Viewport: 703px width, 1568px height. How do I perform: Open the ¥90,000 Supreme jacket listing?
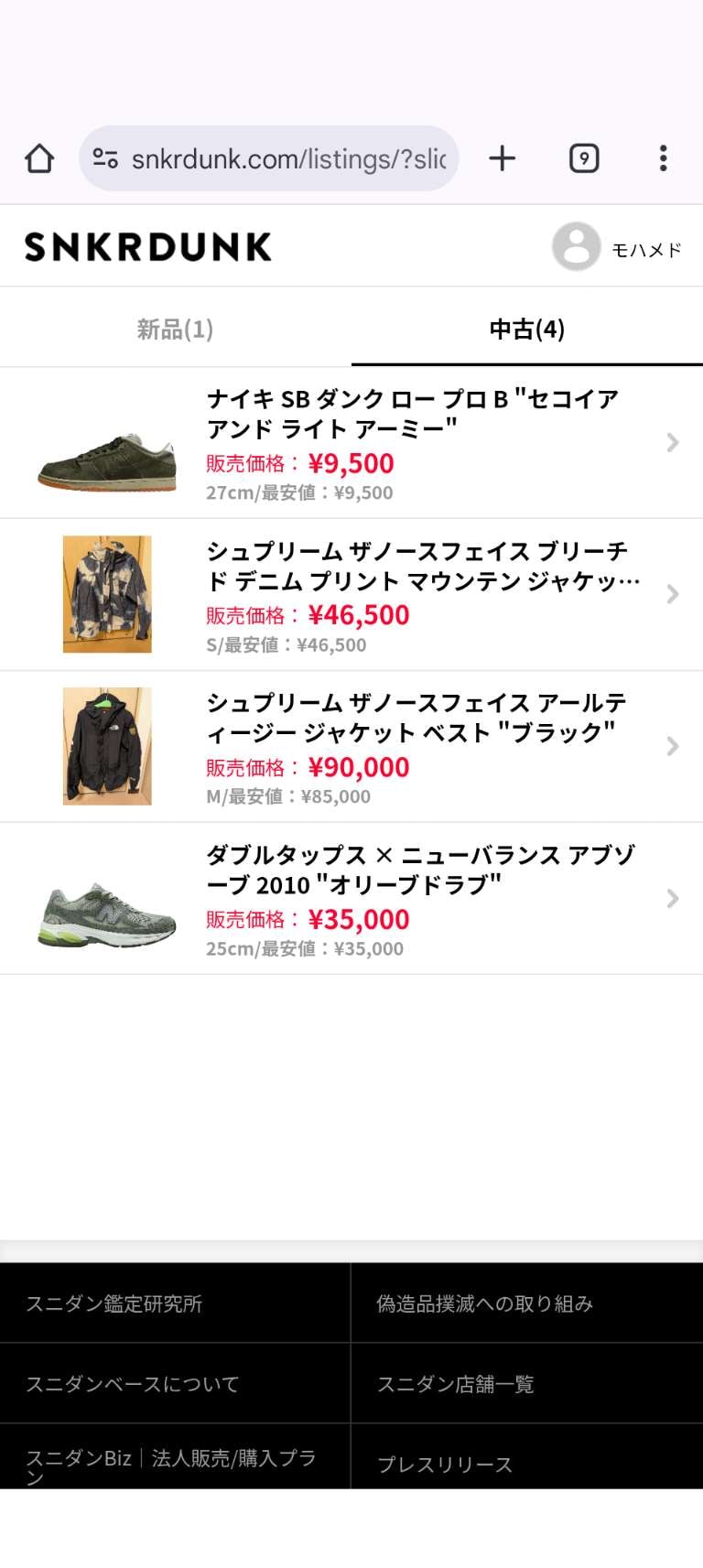tap(366, 747)
